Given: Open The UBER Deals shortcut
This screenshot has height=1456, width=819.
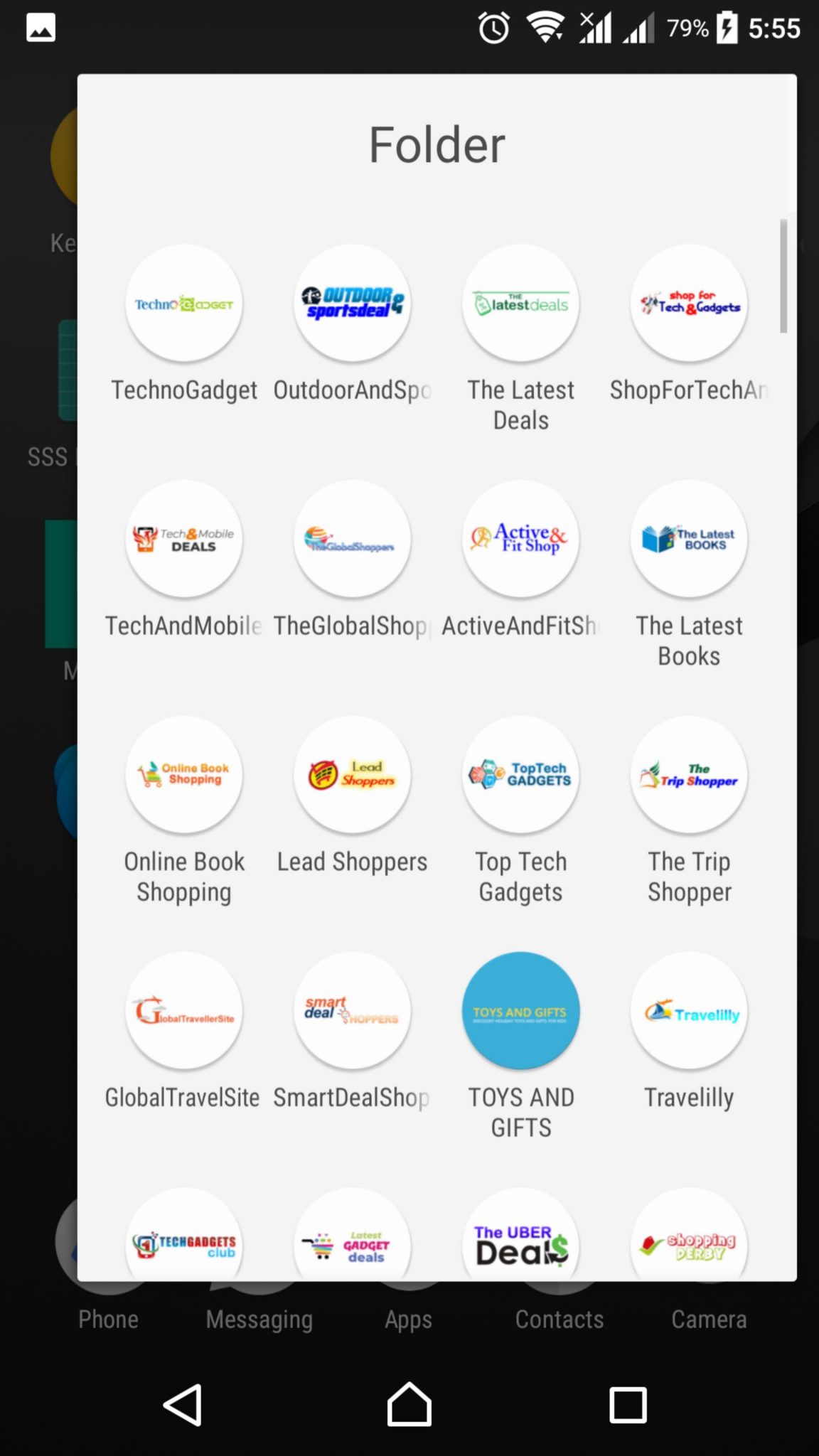Looking at the screenshot, I should pos(521,1241).
